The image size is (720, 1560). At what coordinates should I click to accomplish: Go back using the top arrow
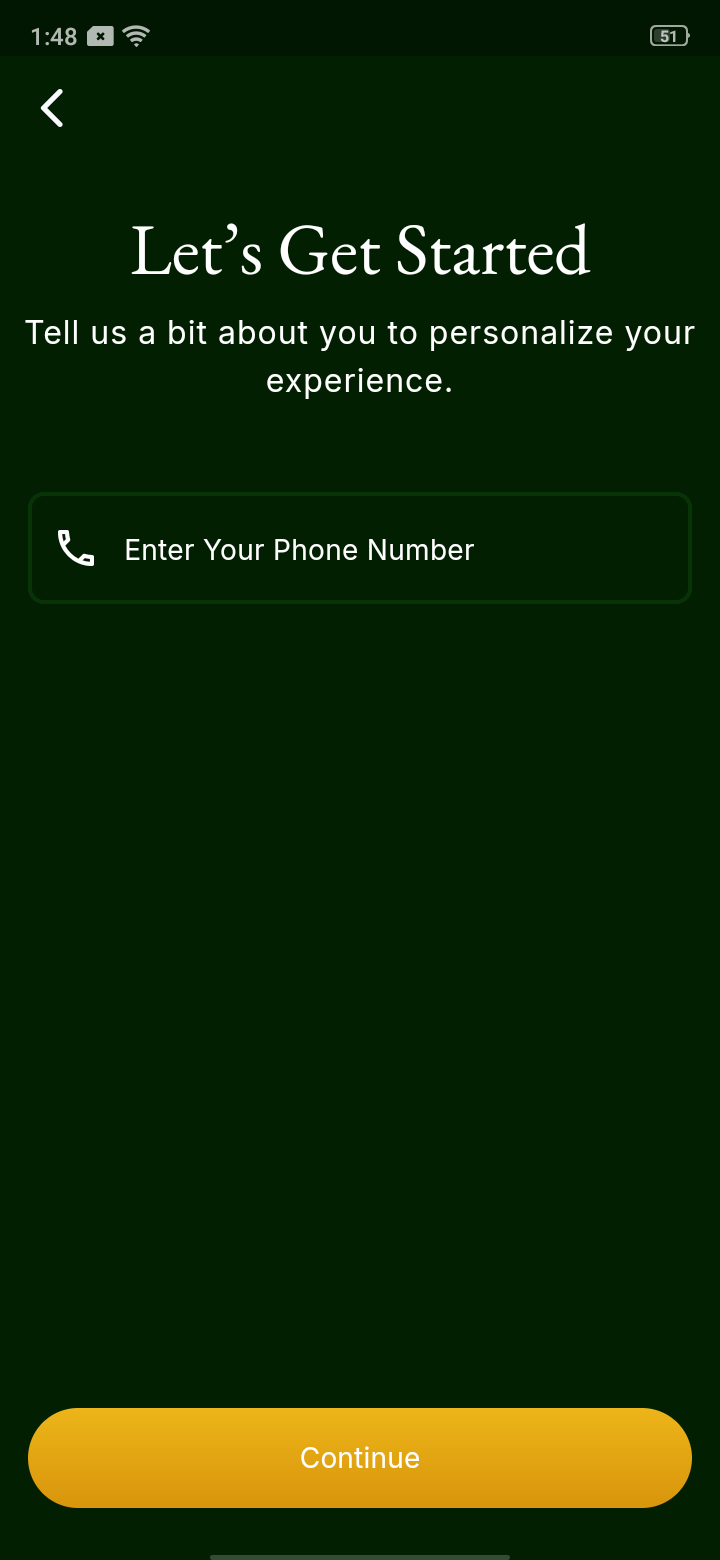coord(52,108)
